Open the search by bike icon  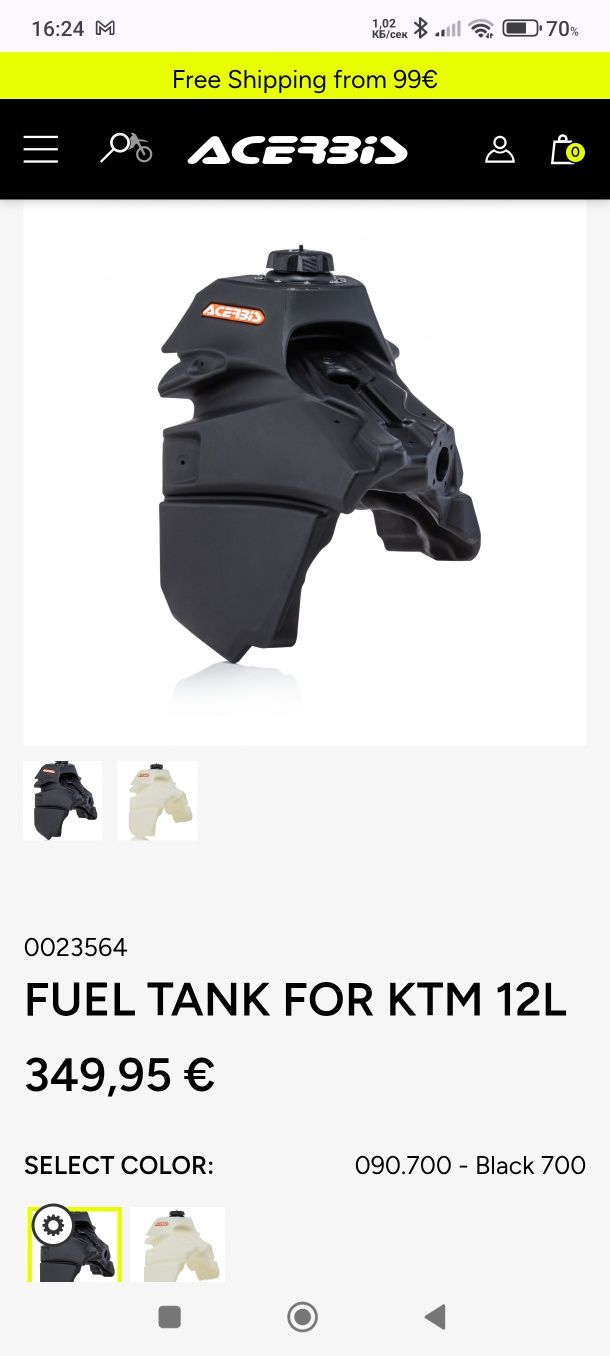[126, 149]
